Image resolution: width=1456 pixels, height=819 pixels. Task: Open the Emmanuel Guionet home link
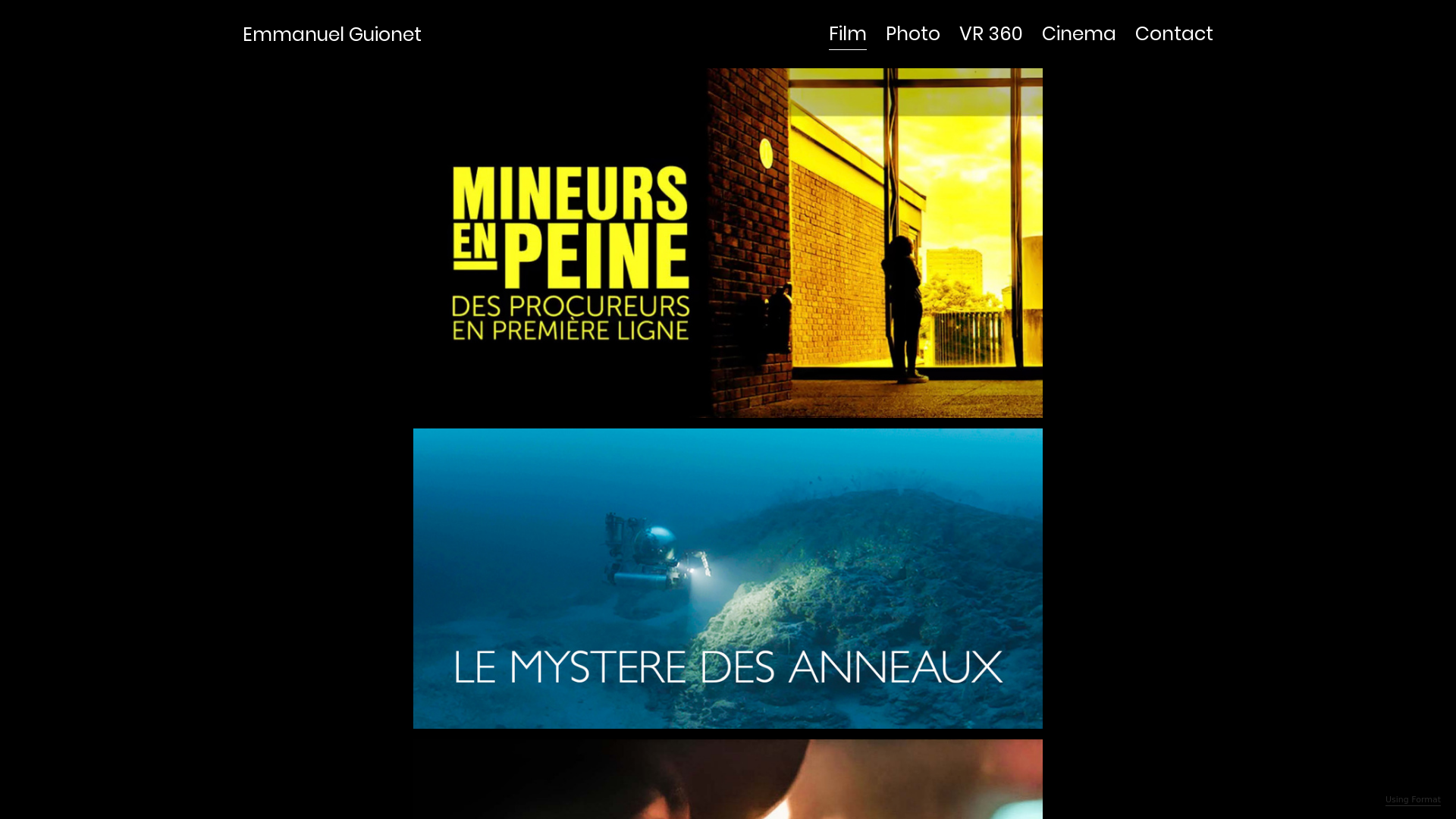[331, 34]
